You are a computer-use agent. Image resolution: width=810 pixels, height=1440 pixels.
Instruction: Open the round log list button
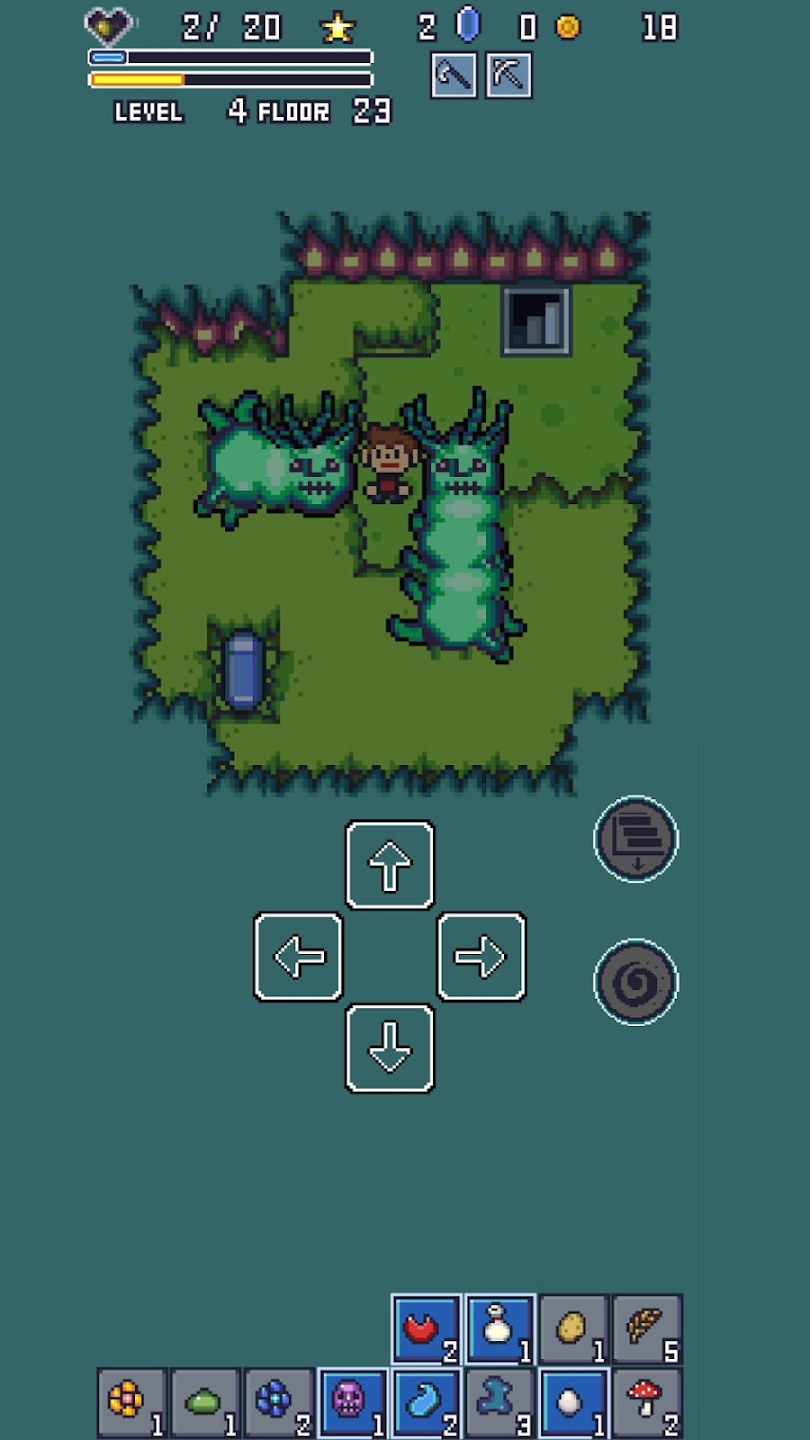click(636, 839)
